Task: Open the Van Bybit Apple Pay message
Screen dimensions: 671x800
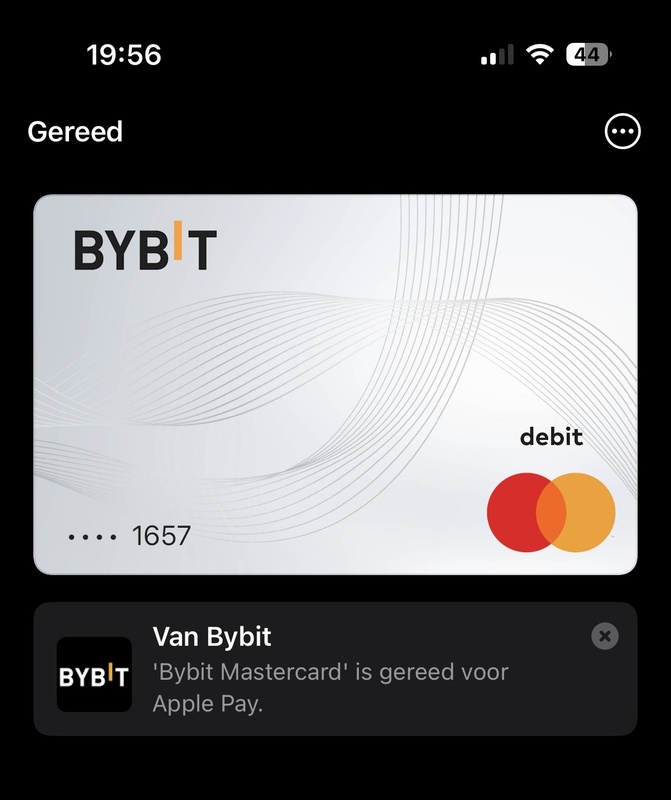Action: pyautogui.click(x=330, y=672)
